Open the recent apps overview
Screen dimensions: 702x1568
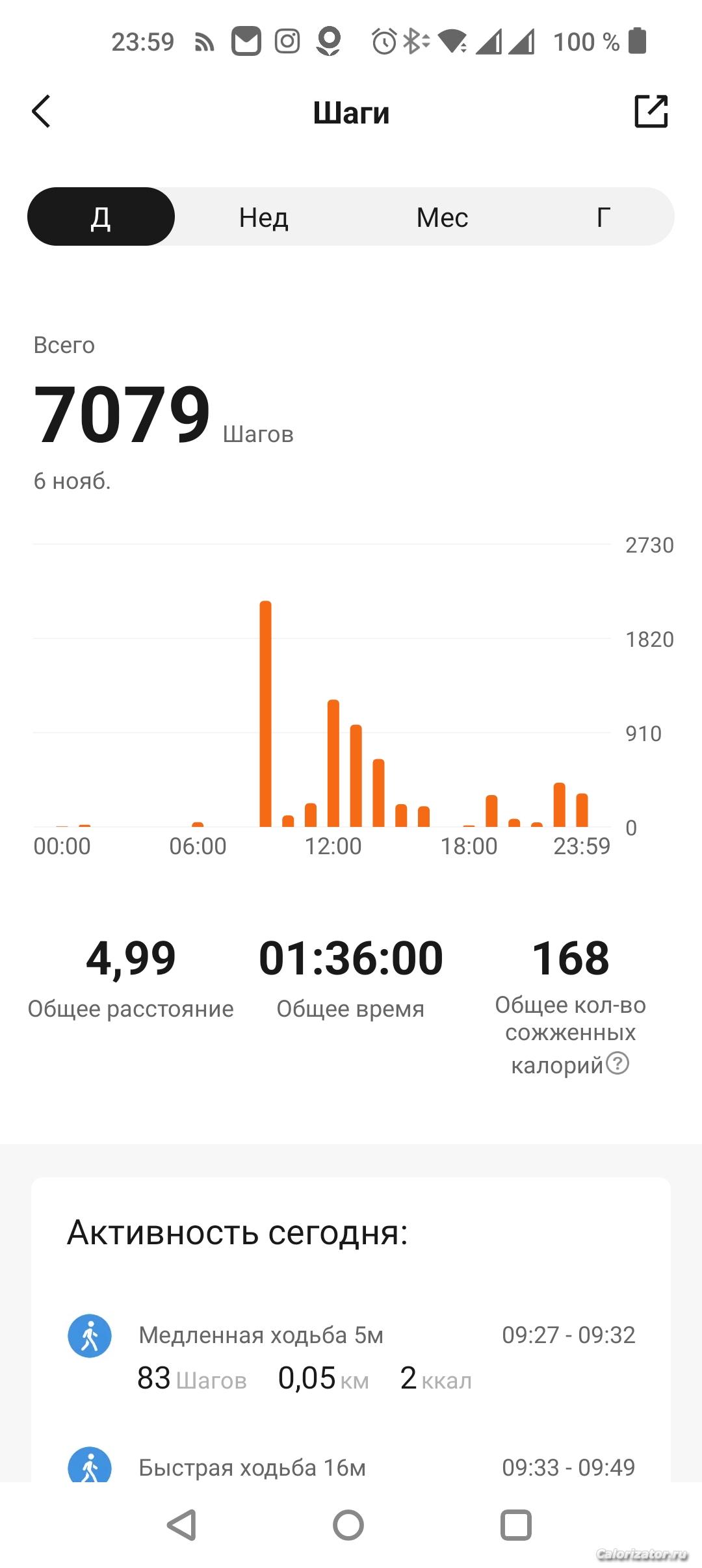(516, 1524)
